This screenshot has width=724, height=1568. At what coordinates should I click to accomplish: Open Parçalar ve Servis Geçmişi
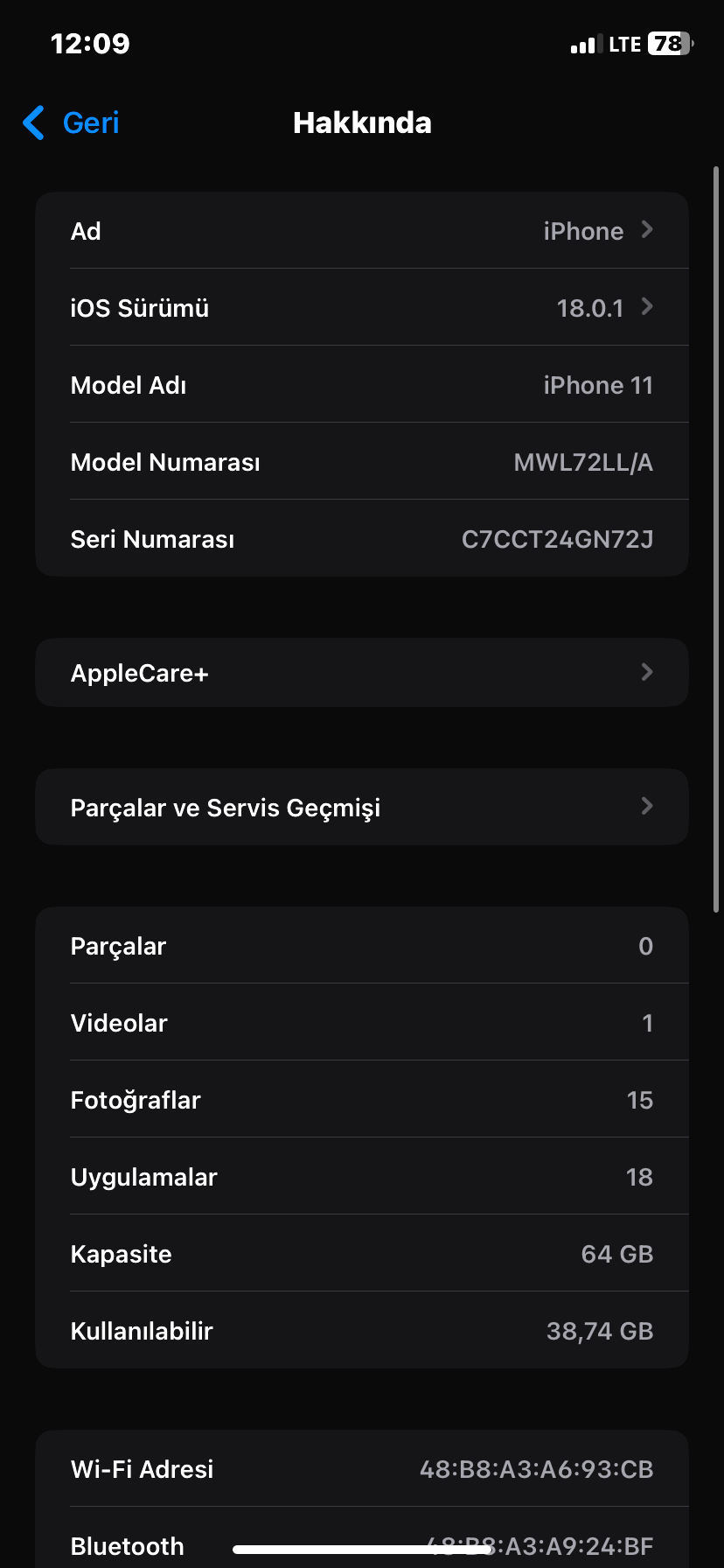(x=362, y=807)
